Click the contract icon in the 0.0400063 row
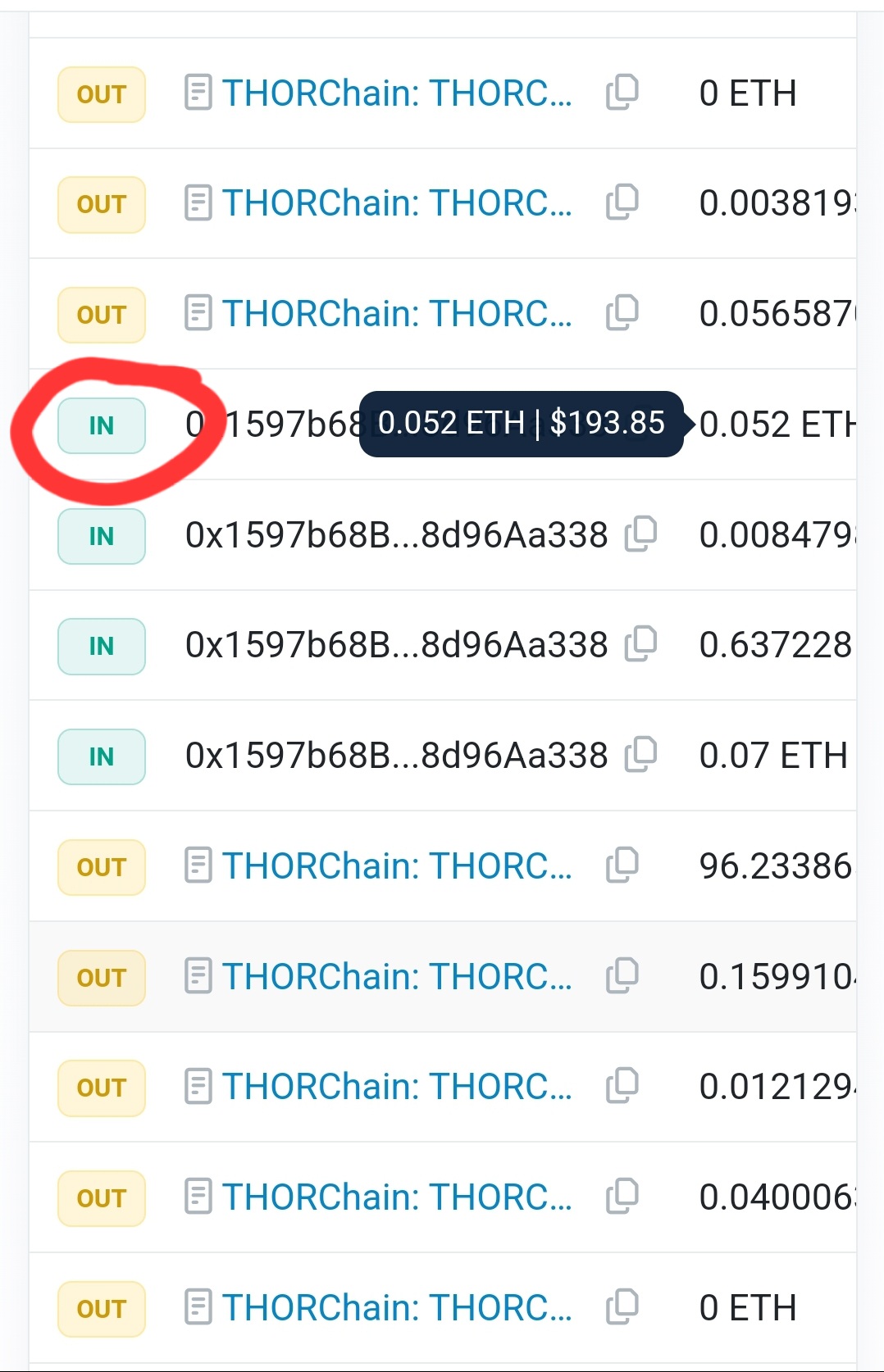 pos(198,1197)
